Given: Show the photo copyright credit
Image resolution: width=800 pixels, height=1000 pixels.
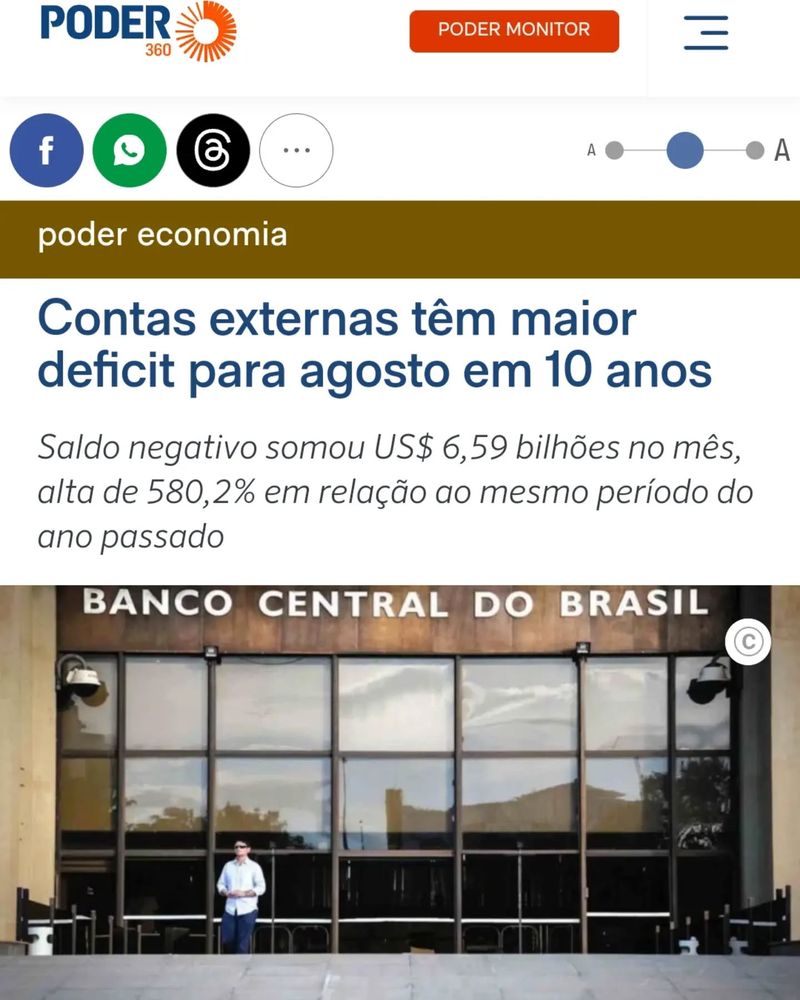Looking at the screenshot, I should point(748,642).
